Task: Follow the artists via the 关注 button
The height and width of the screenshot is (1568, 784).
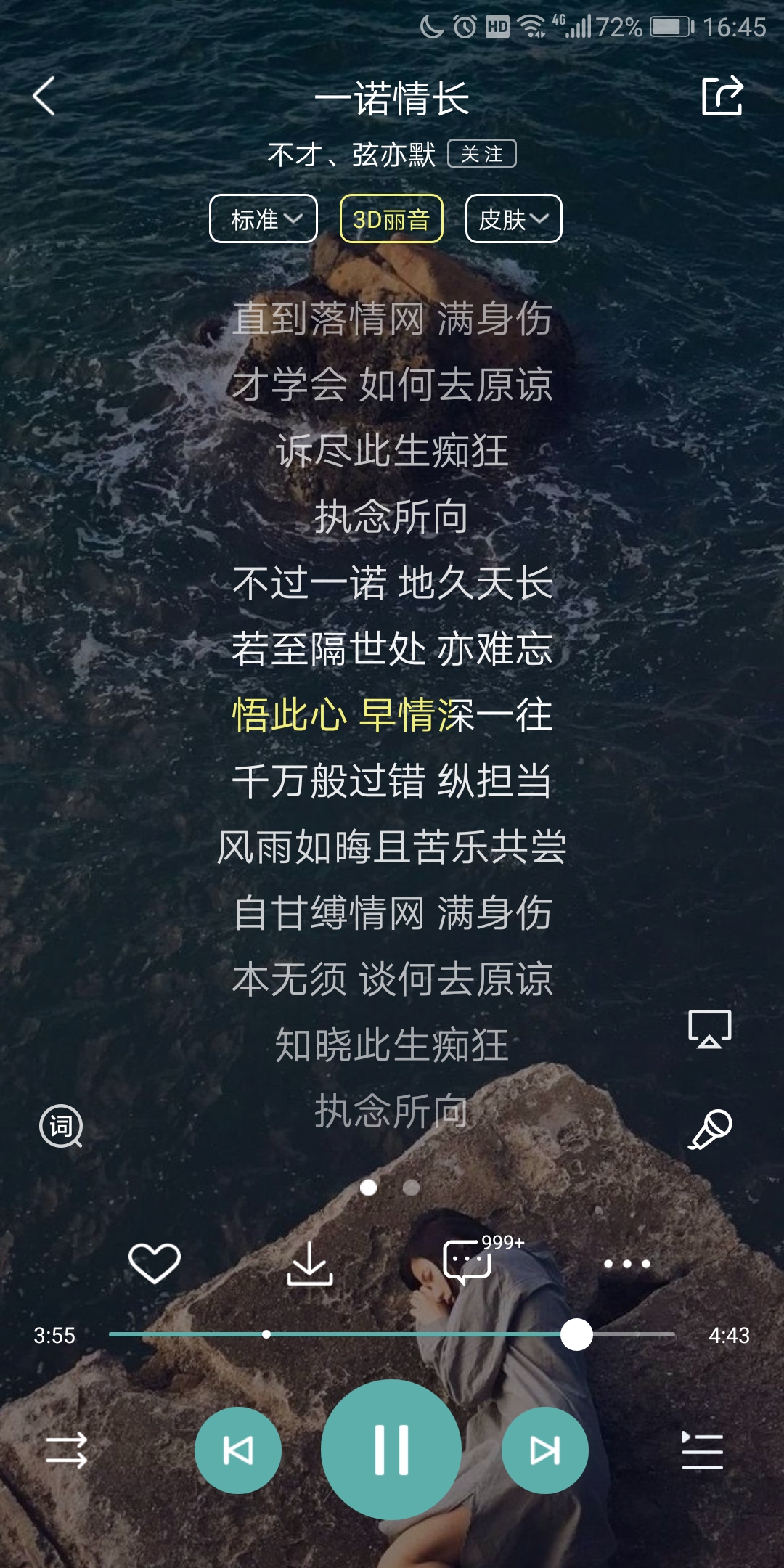Action: (483, 154)
